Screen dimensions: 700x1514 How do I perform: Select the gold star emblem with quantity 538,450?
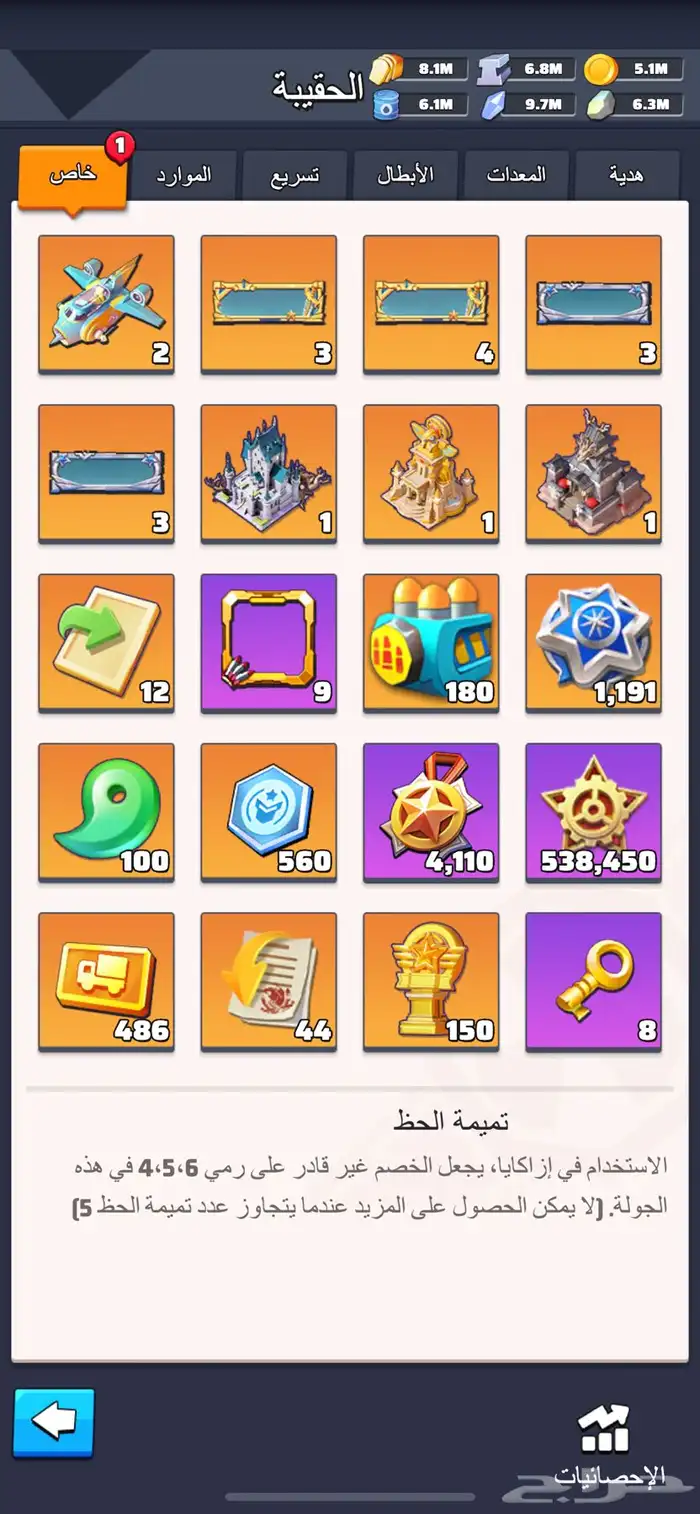point(593,811)
